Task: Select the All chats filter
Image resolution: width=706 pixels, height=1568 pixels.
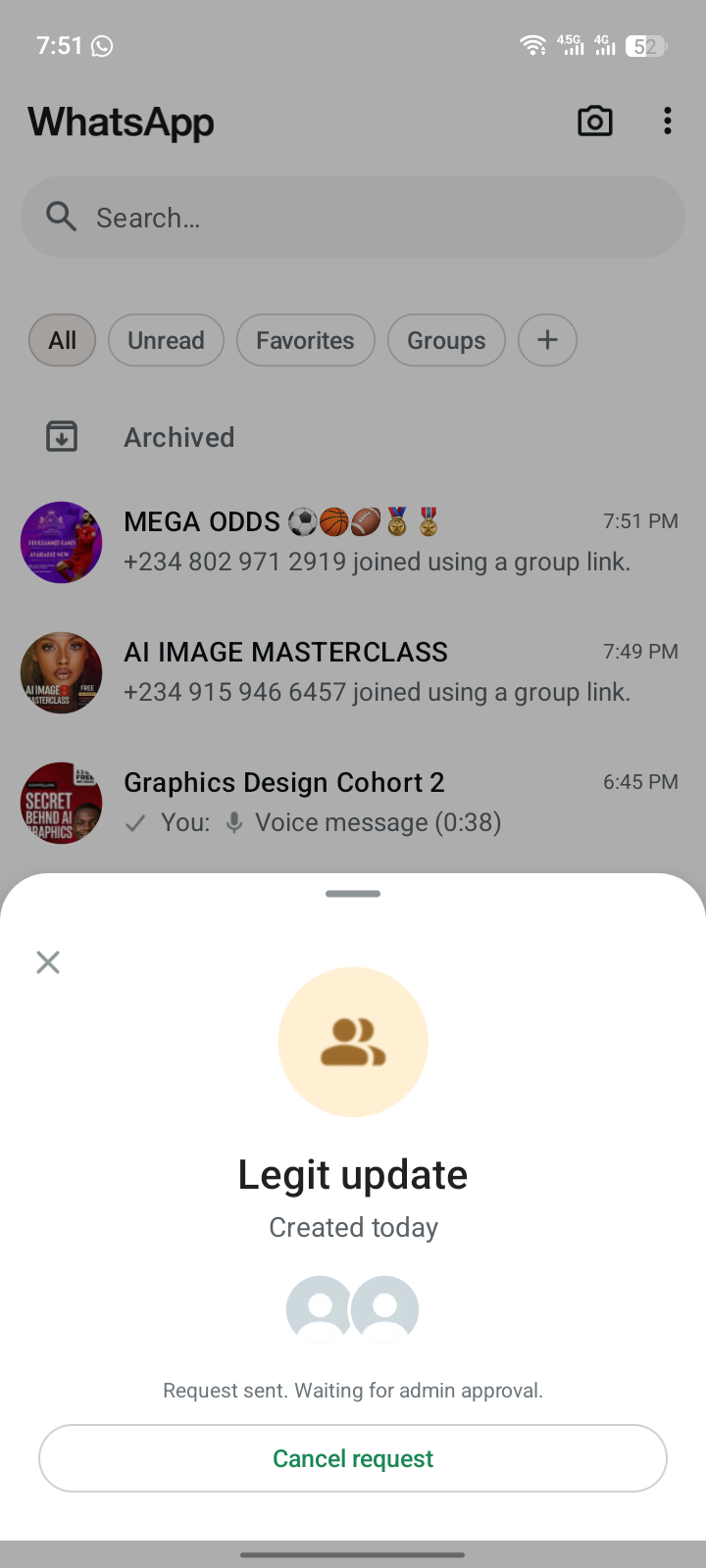Action: pyautogui.click(x=63, y=340)
